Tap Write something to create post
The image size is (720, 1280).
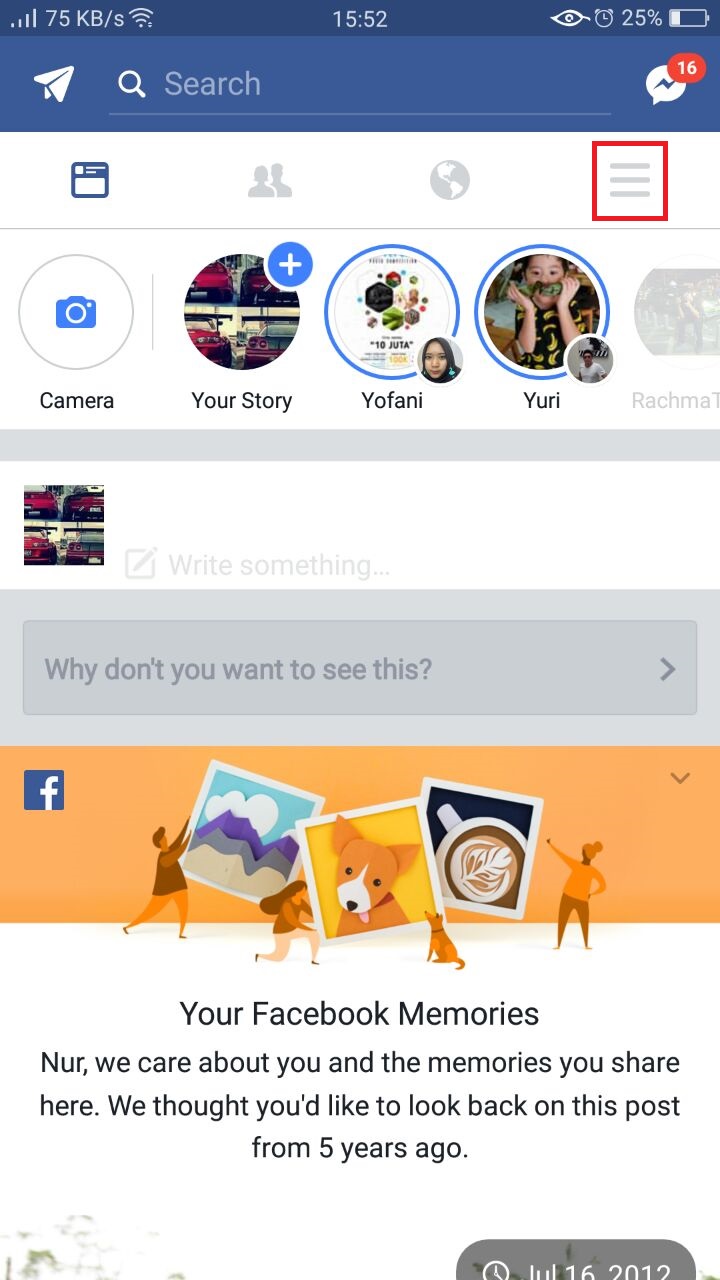(x=278, y=566)
